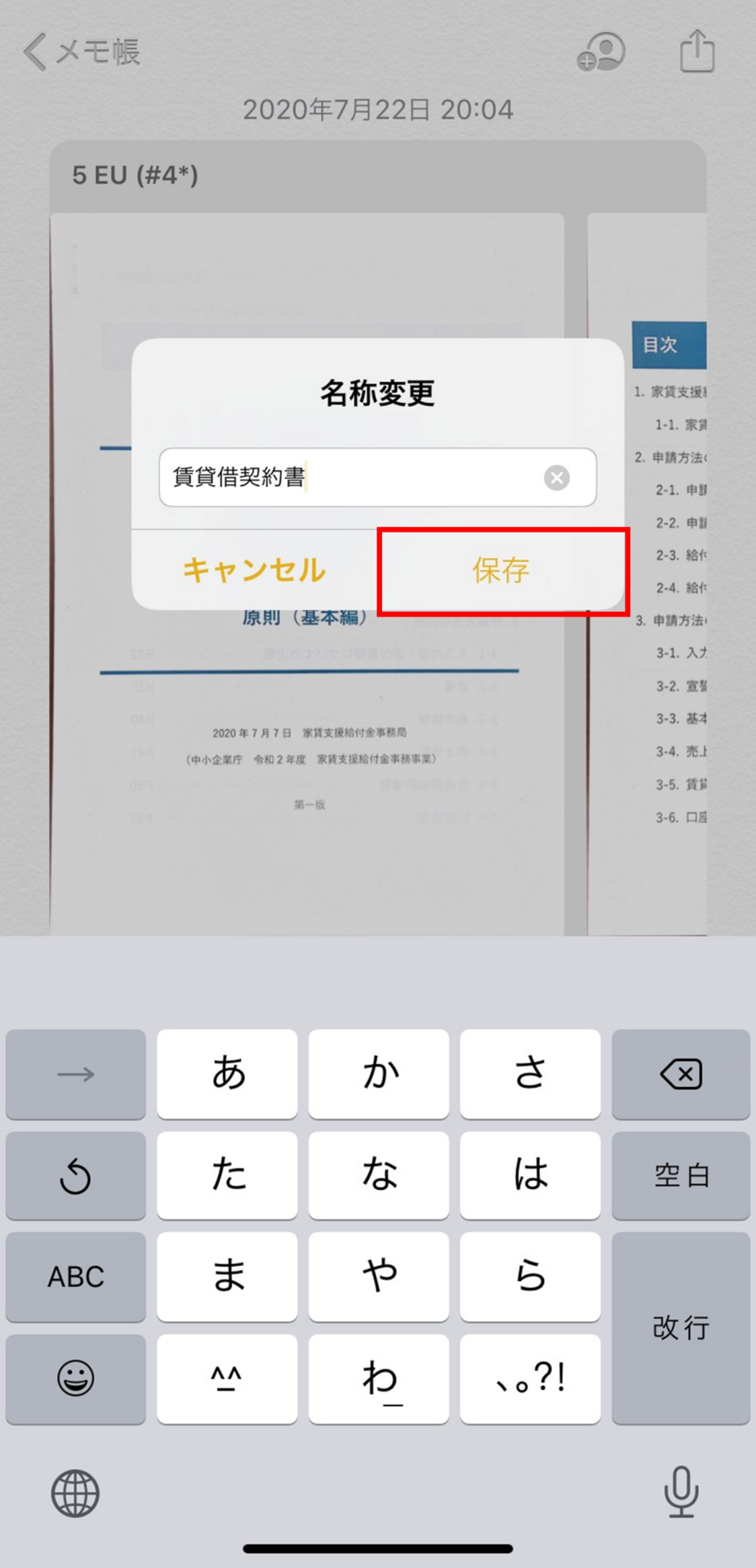
Task: Open the emoji keyboard
Action: [76, 1379]
